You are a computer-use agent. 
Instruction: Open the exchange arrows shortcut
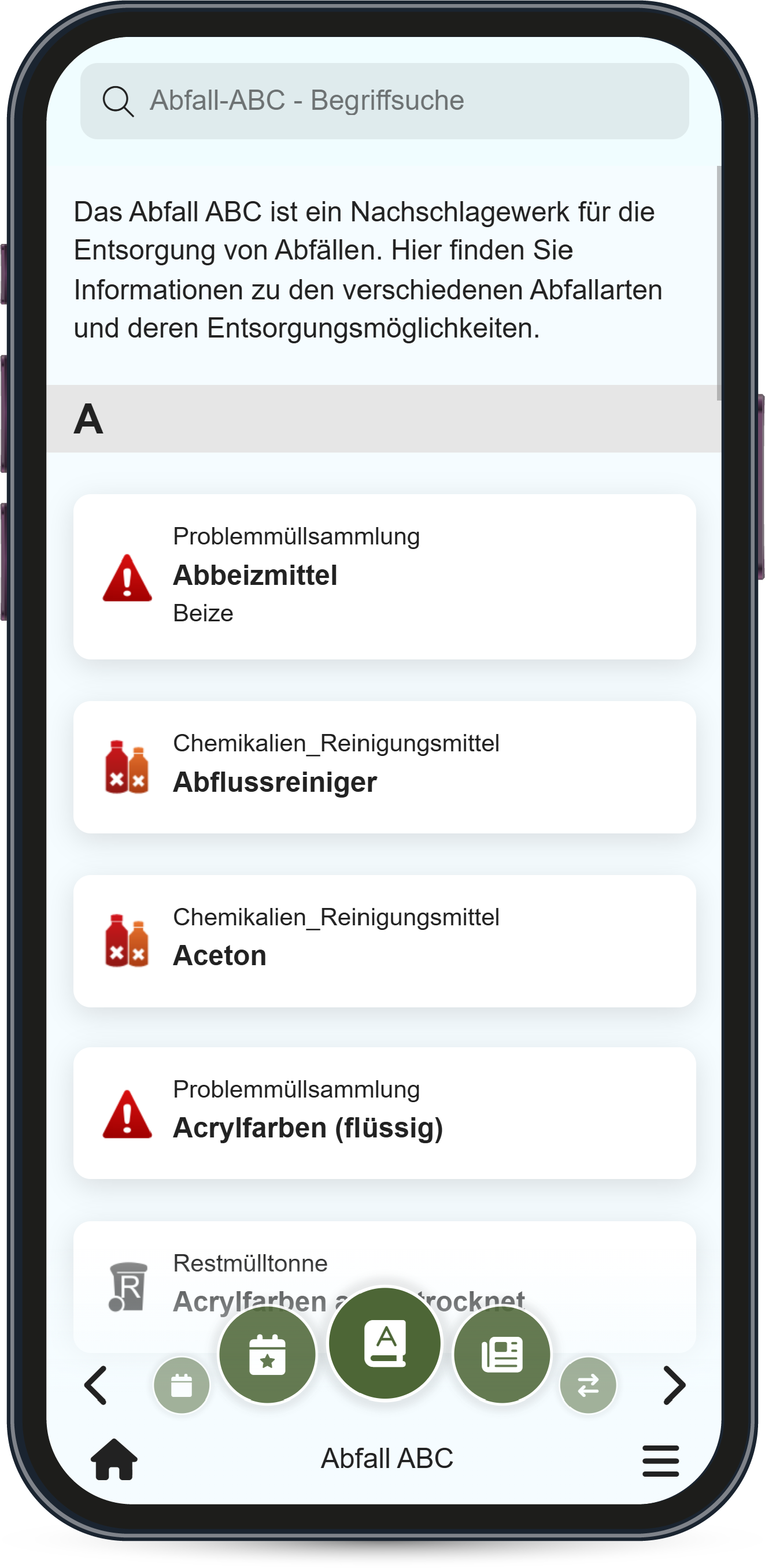(x=587, y=1385)
